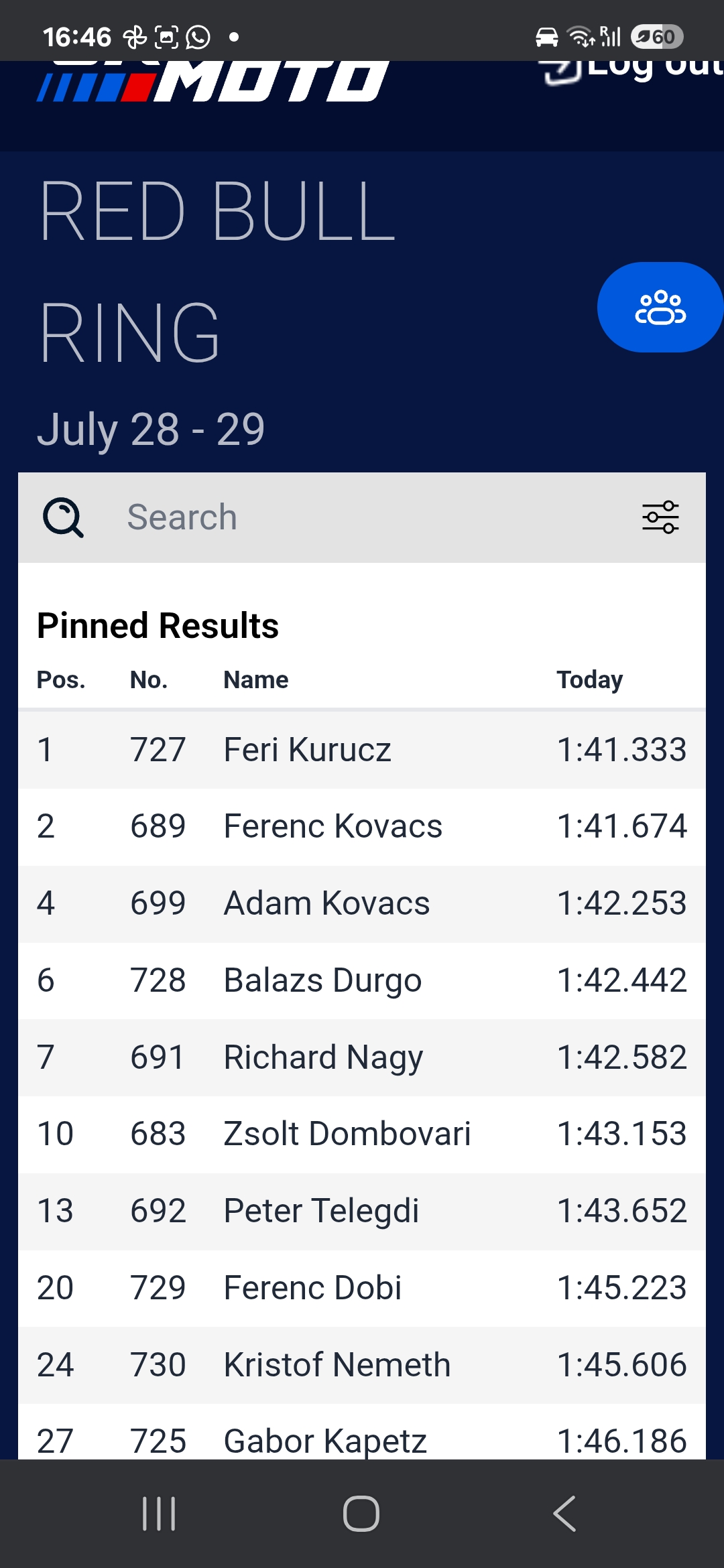Image resolution: width=724 pixels, height=1568 pixels.
Task: Open Balazs Durgo's result
Action: [362, 980]
